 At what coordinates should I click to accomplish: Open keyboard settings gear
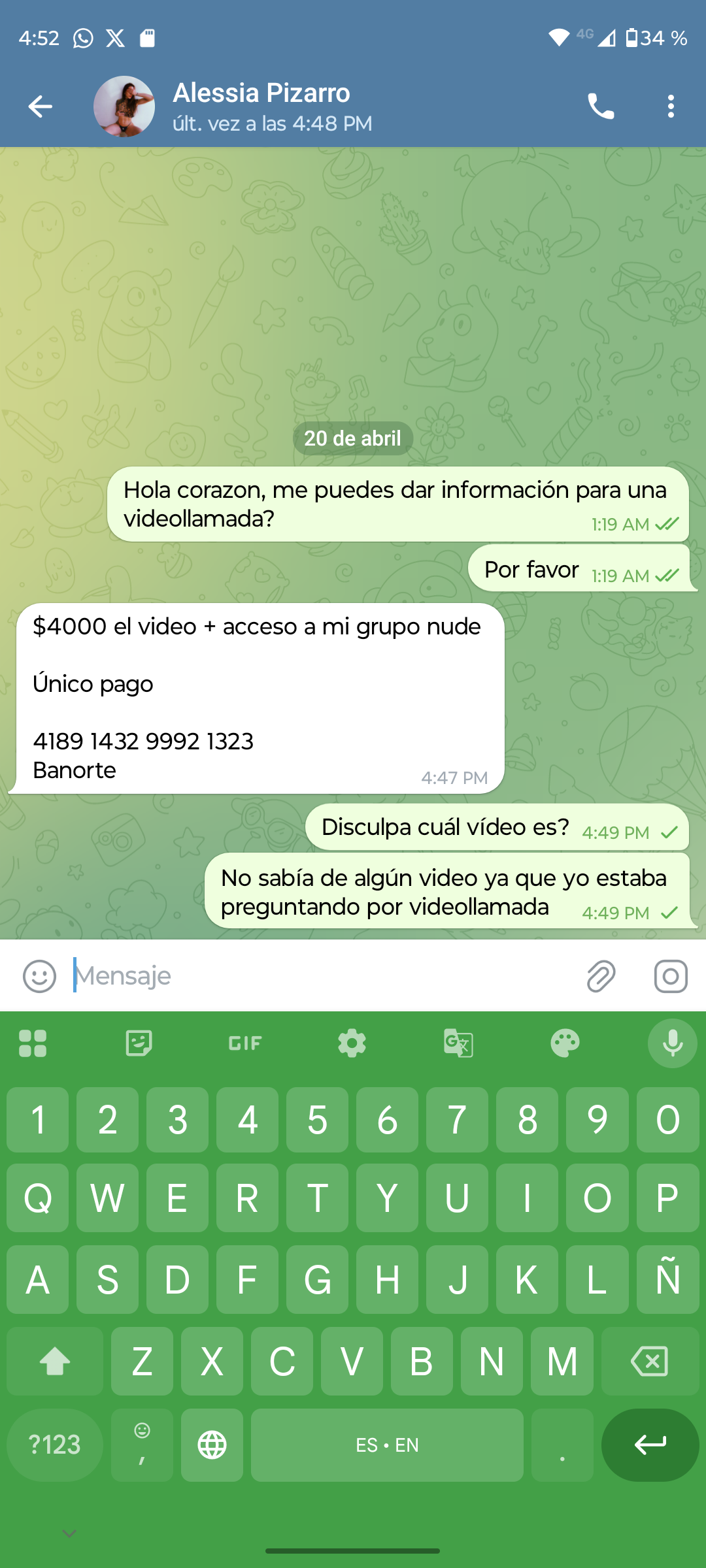click(x=352, y=1043)
